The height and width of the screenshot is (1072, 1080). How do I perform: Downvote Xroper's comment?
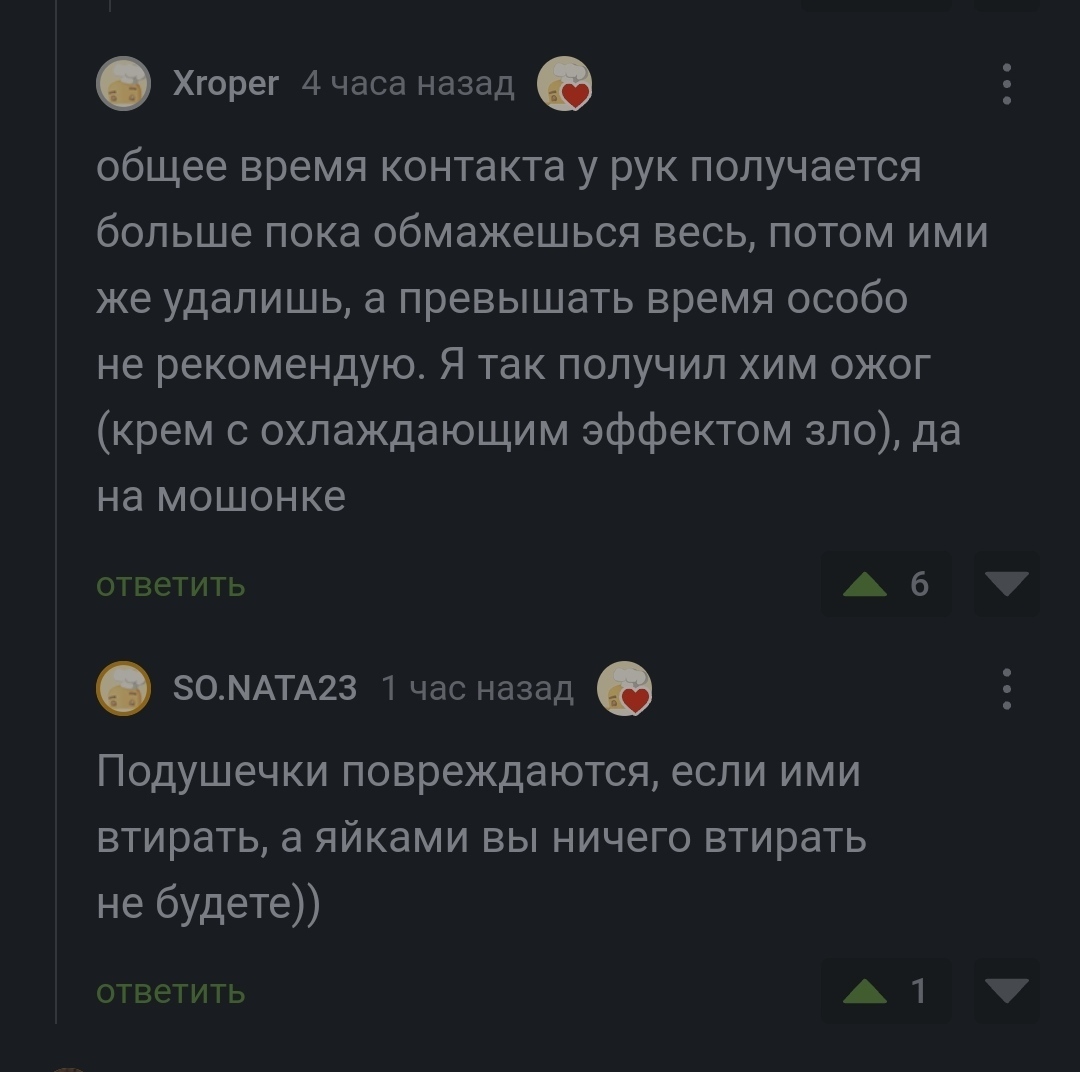[1006, 584]
